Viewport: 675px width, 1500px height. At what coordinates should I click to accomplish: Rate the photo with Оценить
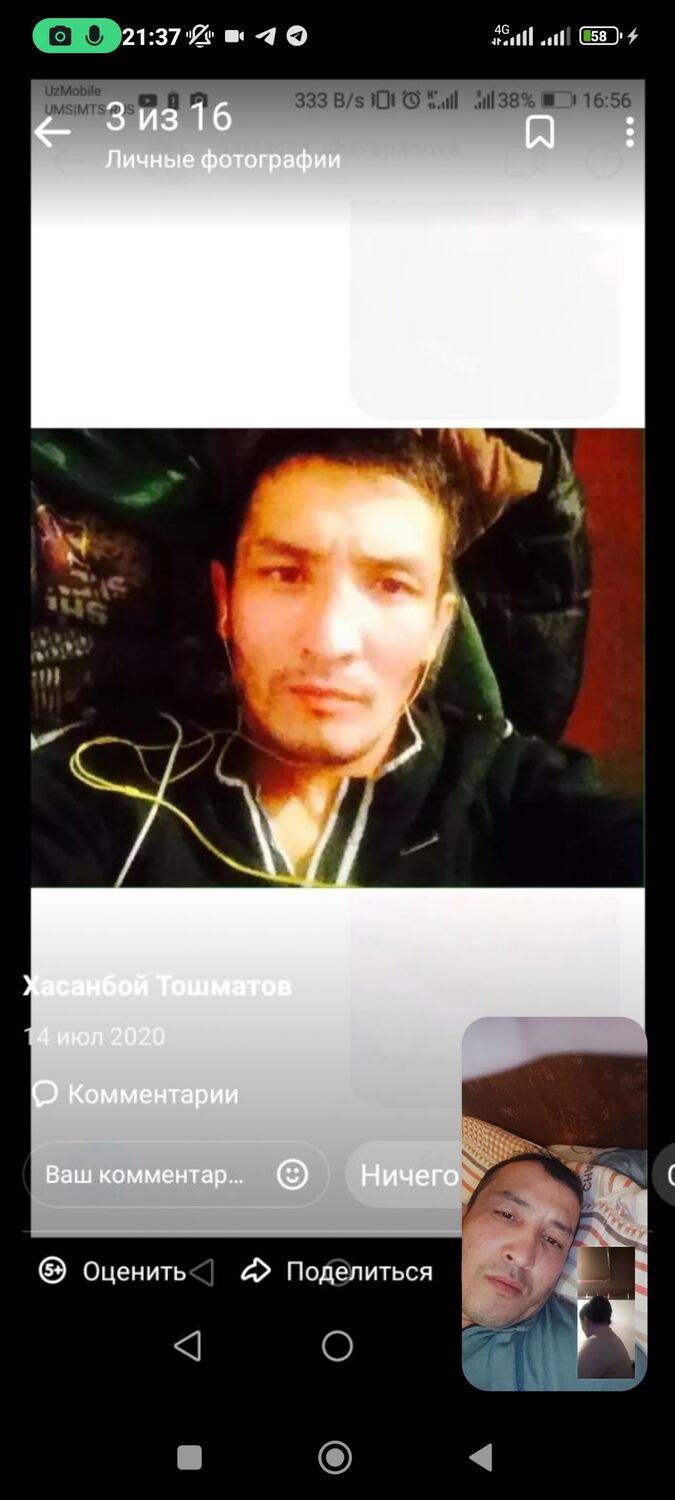(112, 1271)
